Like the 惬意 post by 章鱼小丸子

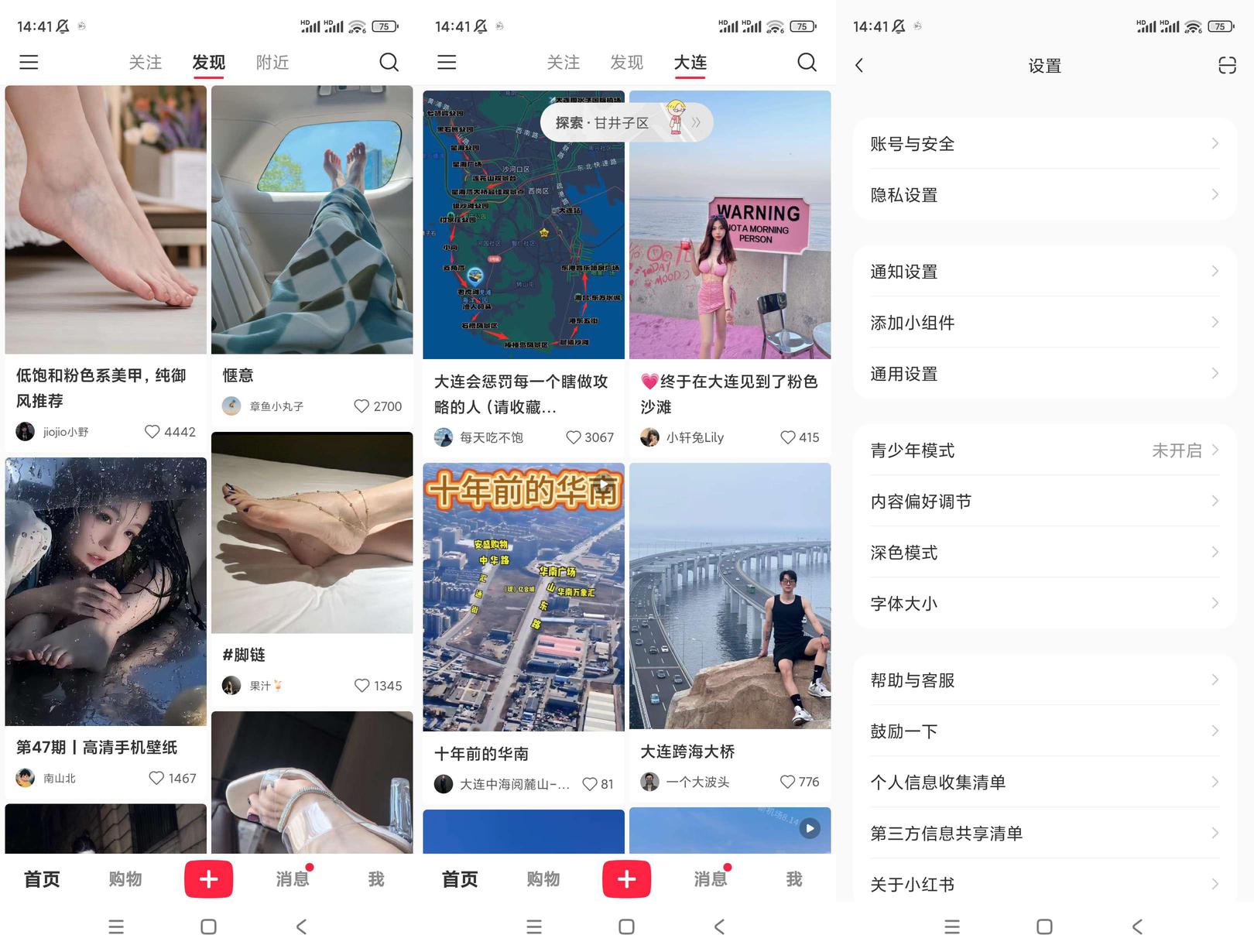pyautogui.click(x=361, y=406)
